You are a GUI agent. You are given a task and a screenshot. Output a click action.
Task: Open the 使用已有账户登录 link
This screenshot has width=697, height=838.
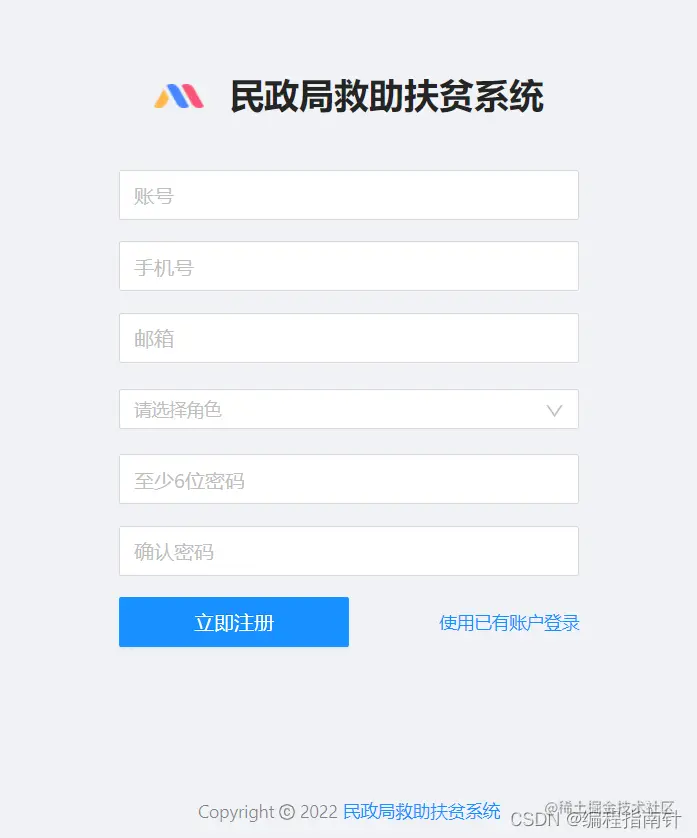(509, 623)
